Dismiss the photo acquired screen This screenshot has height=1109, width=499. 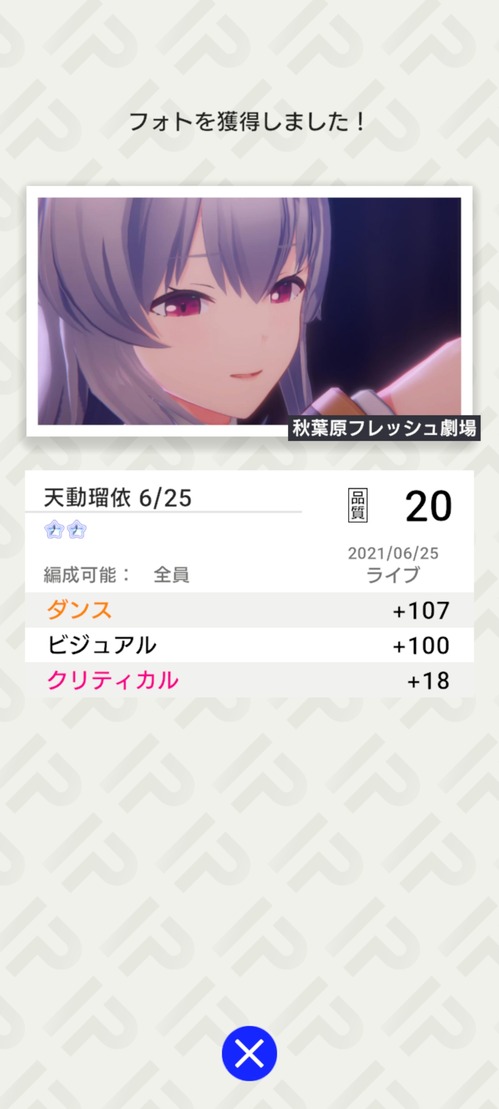pyautogui.click(x=249, y=1053)
